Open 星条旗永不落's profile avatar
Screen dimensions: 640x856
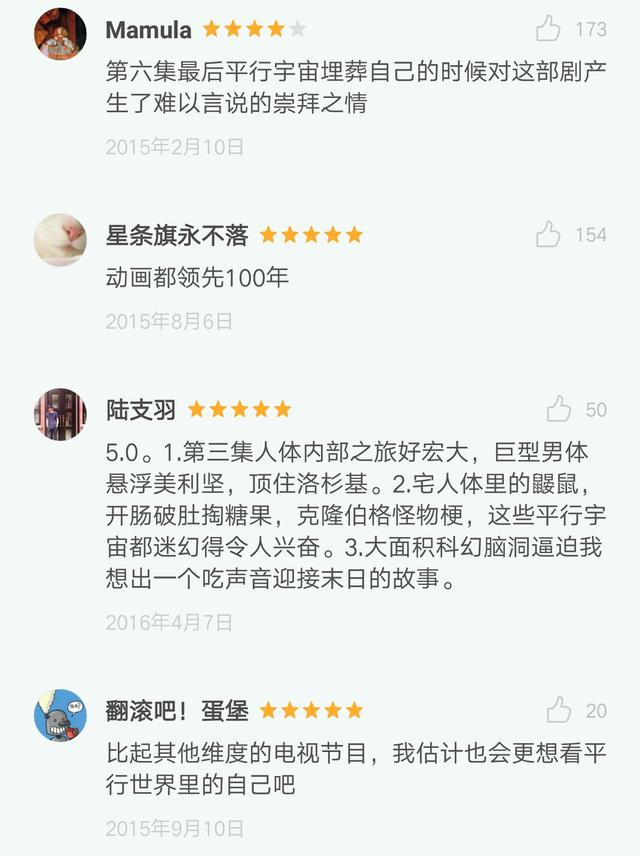[x=60, y=240]
